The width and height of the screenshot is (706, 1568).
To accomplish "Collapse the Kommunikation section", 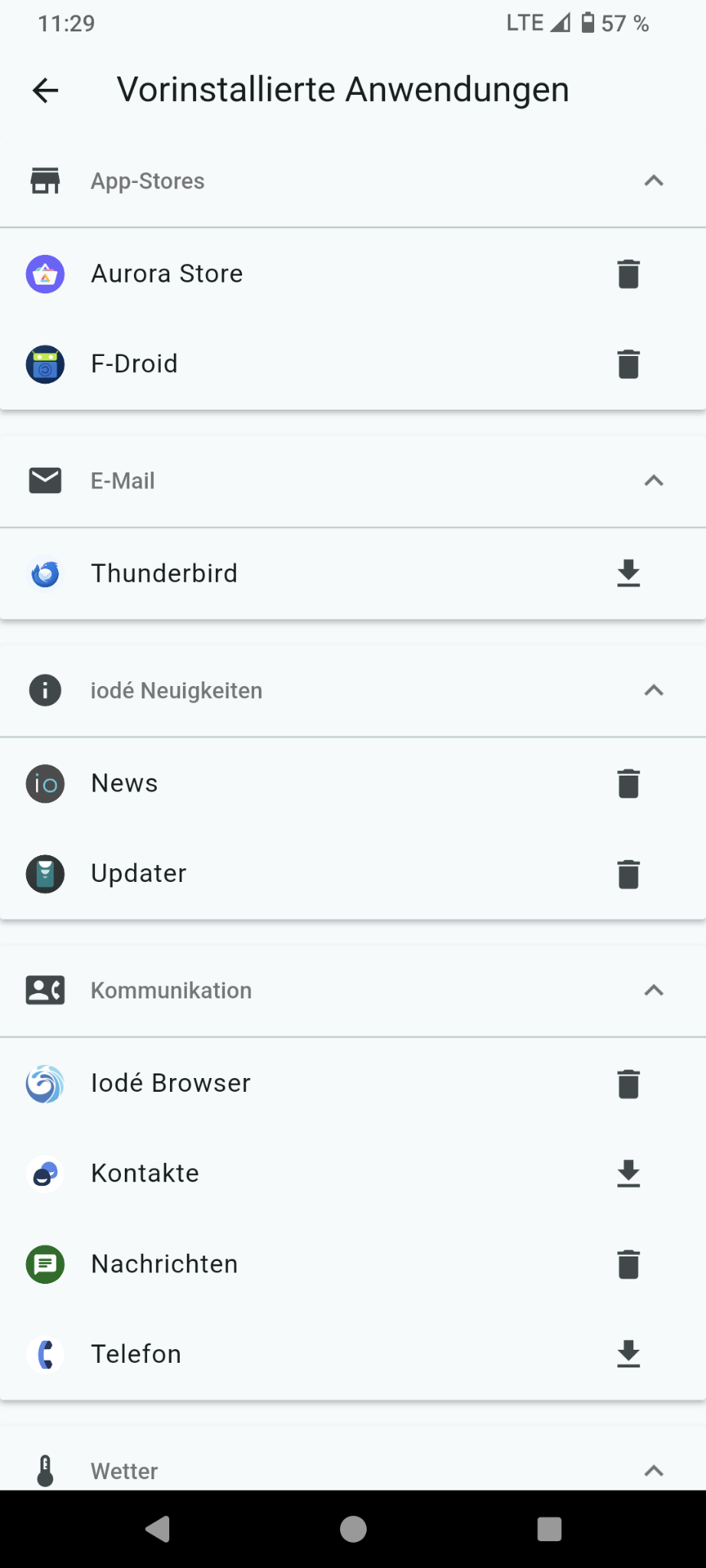I will (x=653, y=990).
